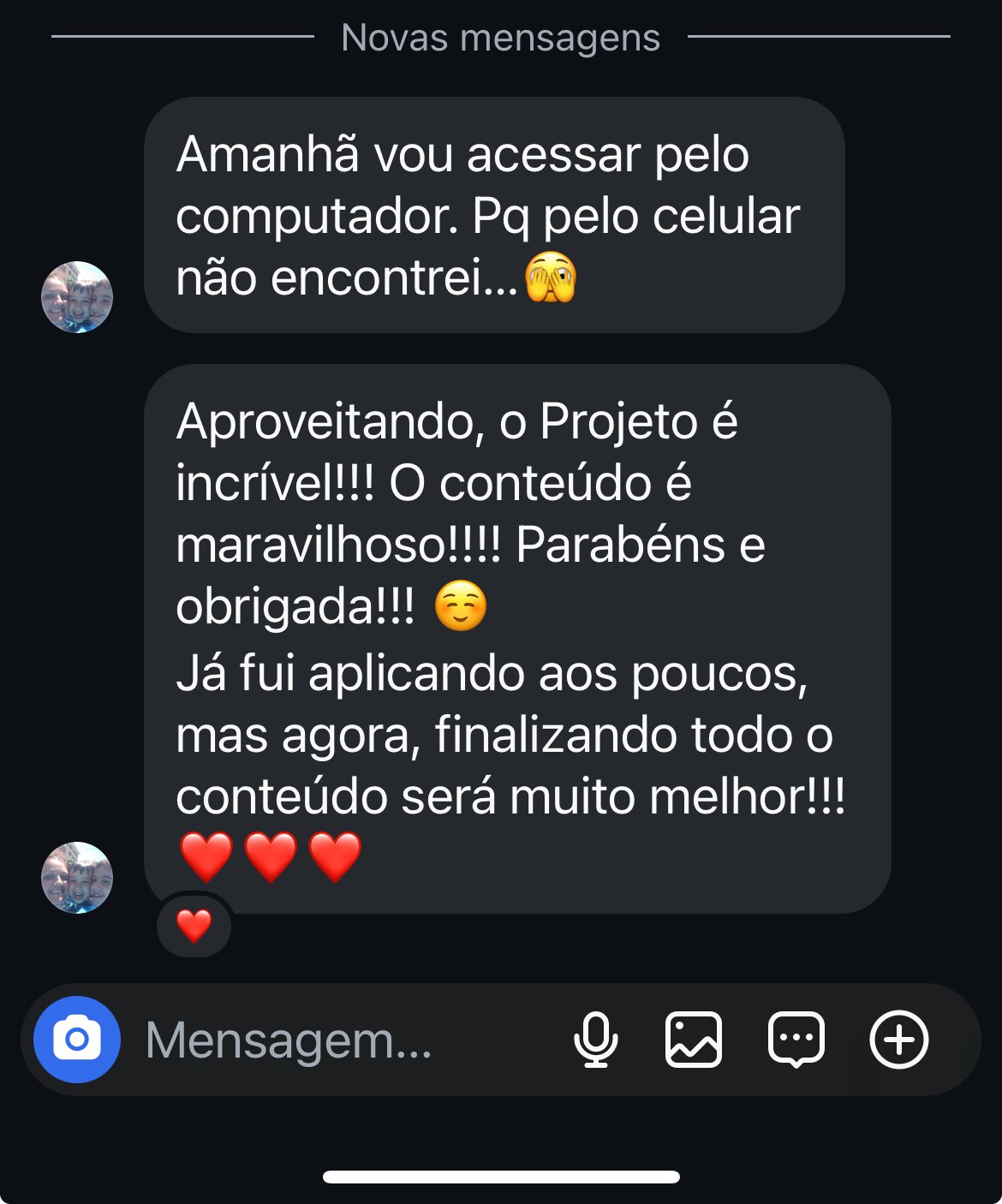Open the plus menu for more options

click(899, 1040)
